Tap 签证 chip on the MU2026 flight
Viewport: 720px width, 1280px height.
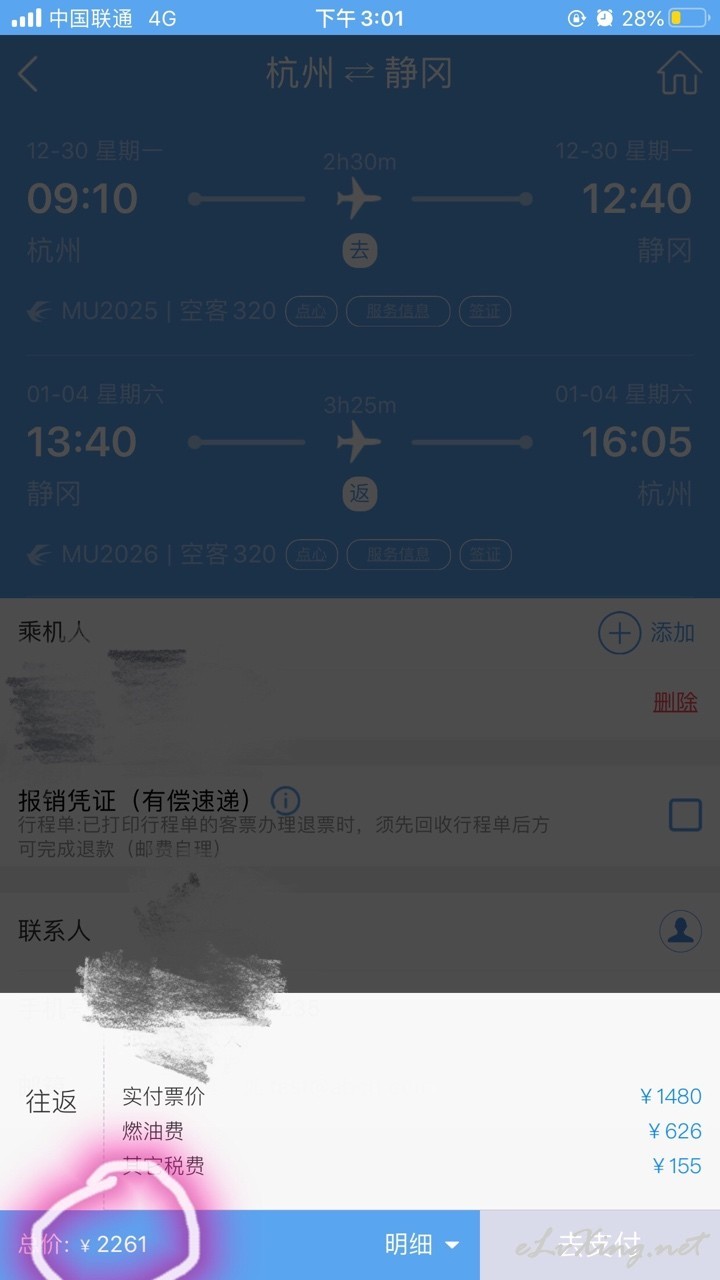(x=485, y=554)
